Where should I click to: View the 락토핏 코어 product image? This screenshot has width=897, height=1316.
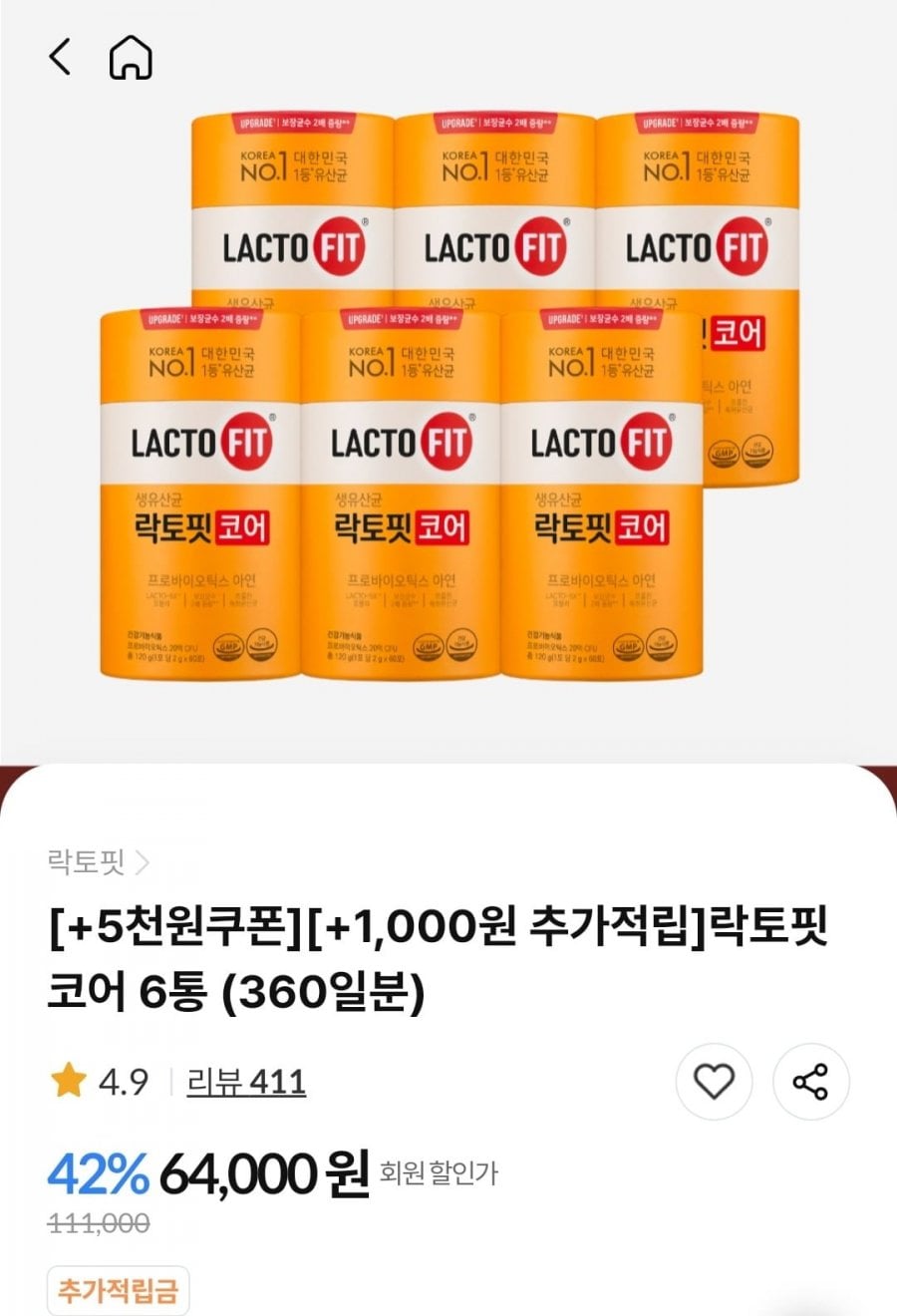448,399
